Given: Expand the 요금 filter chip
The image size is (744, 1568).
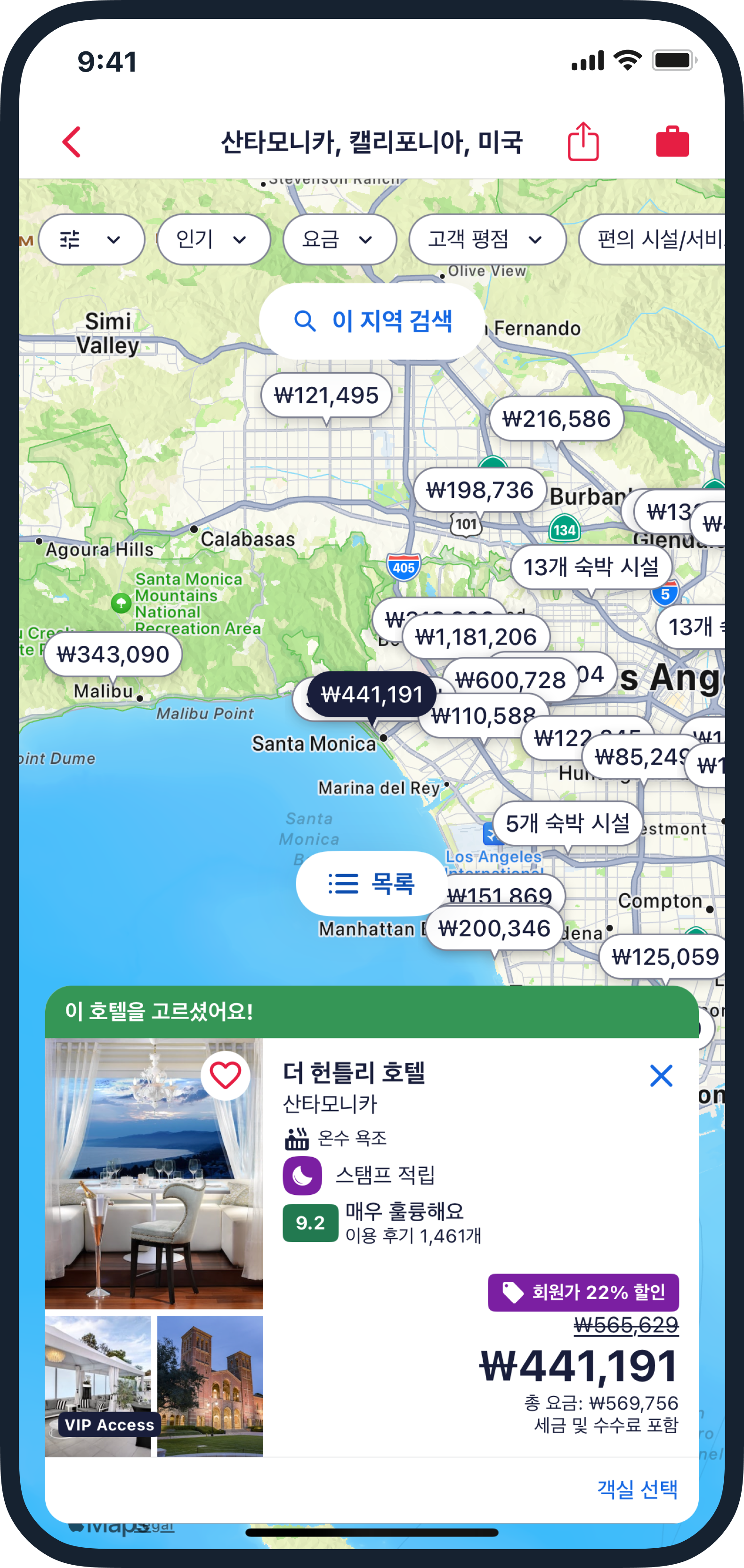Looking at the screenshot, I should (340, 239).
